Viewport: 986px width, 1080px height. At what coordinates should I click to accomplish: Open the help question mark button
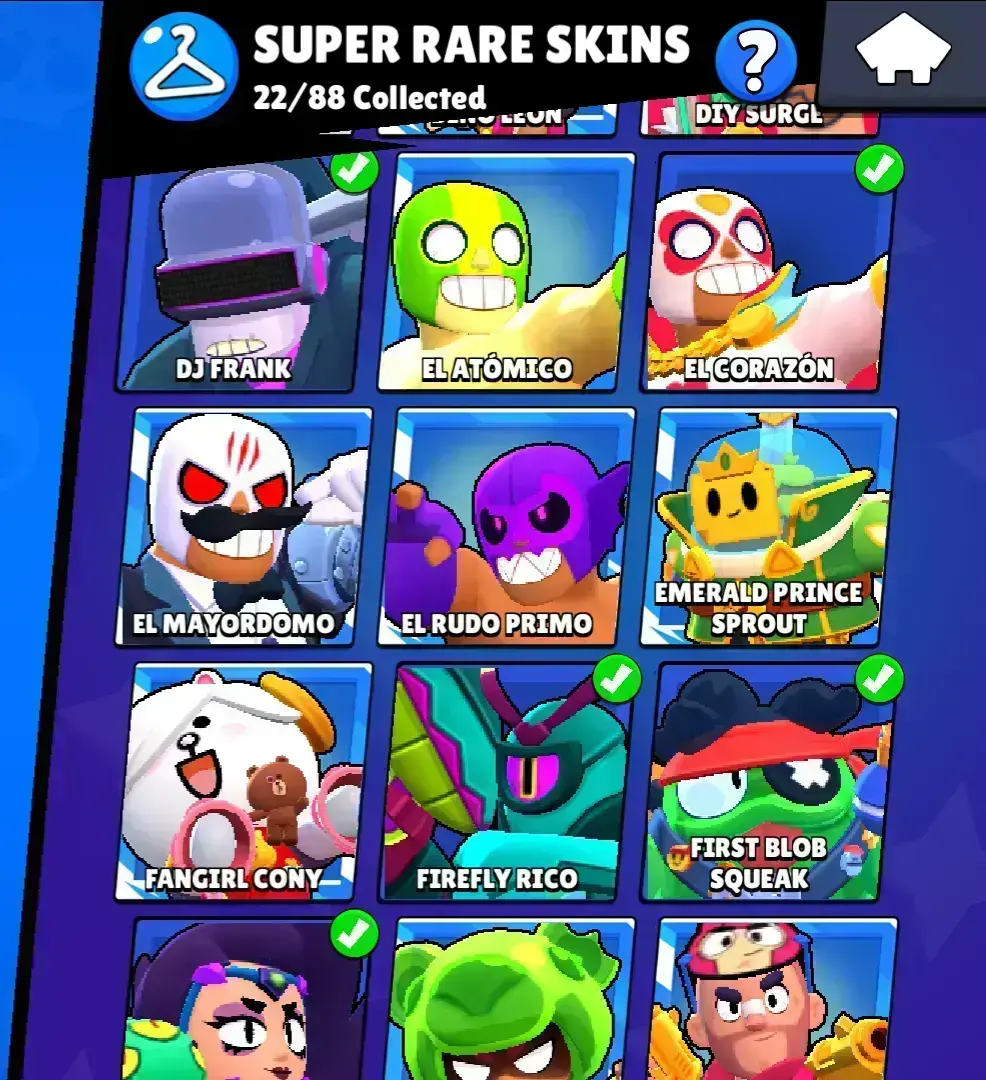point(756,61)
